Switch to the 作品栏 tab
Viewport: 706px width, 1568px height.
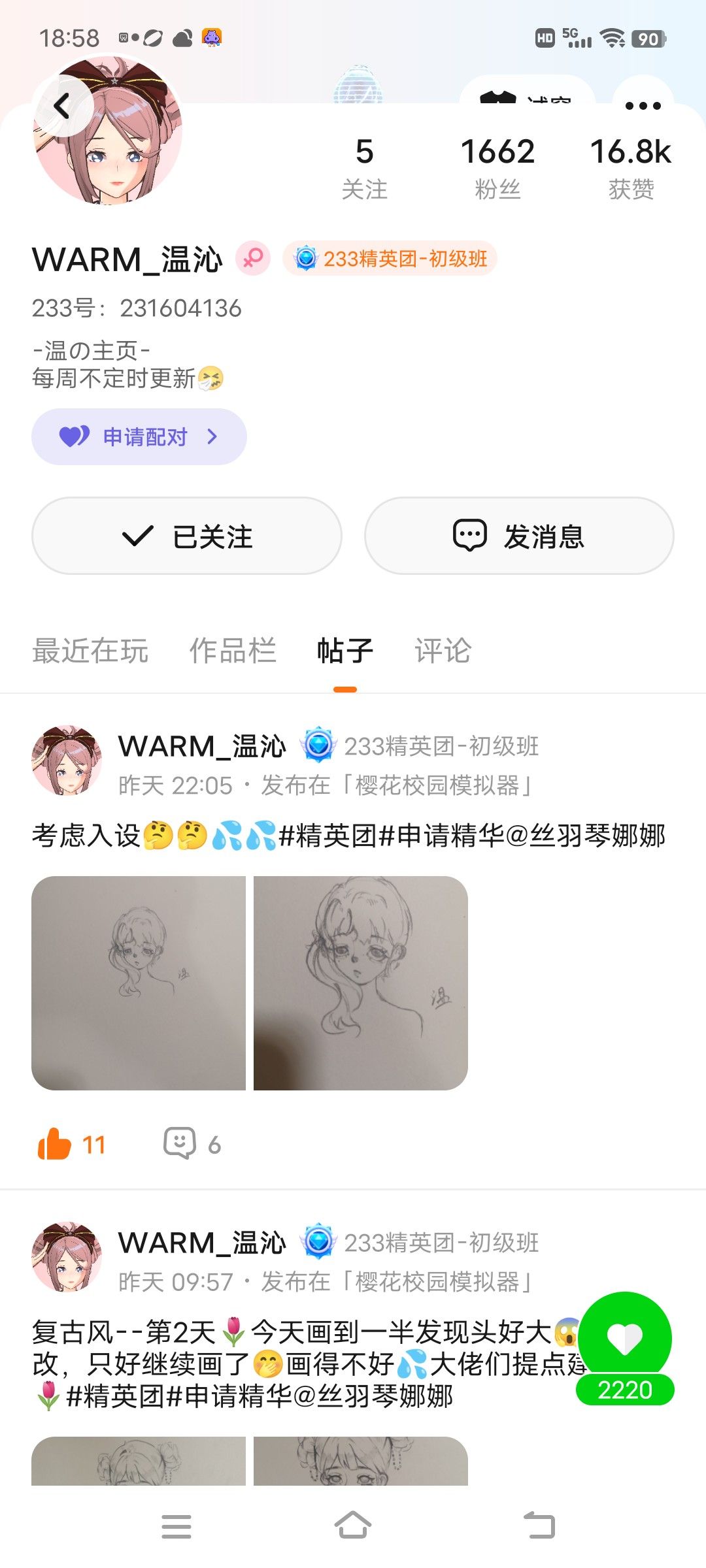click(x=232, y=651)
